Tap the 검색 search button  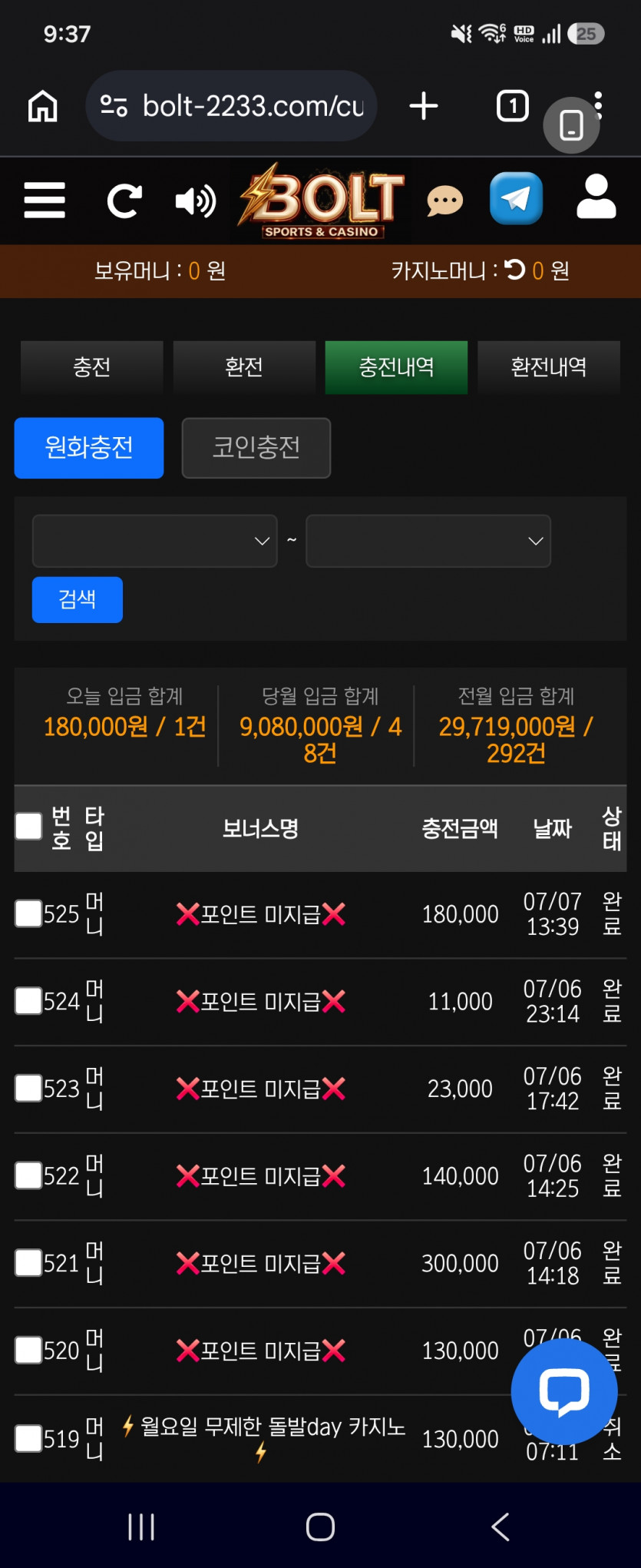tap(78, 599)
